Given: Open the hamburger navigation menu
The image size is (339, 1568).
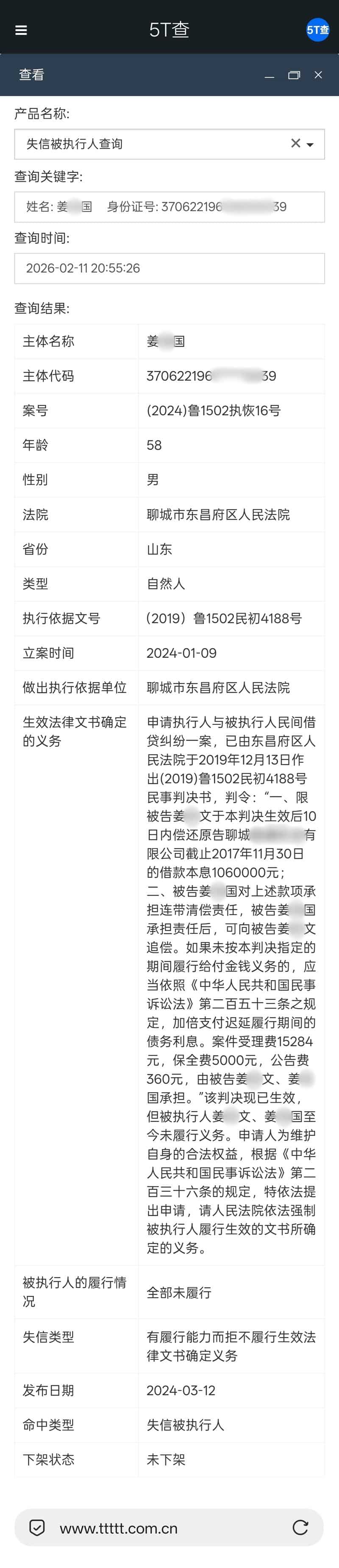Looking at the screenshot, I should pyautogui.click(x=21, y=30).
